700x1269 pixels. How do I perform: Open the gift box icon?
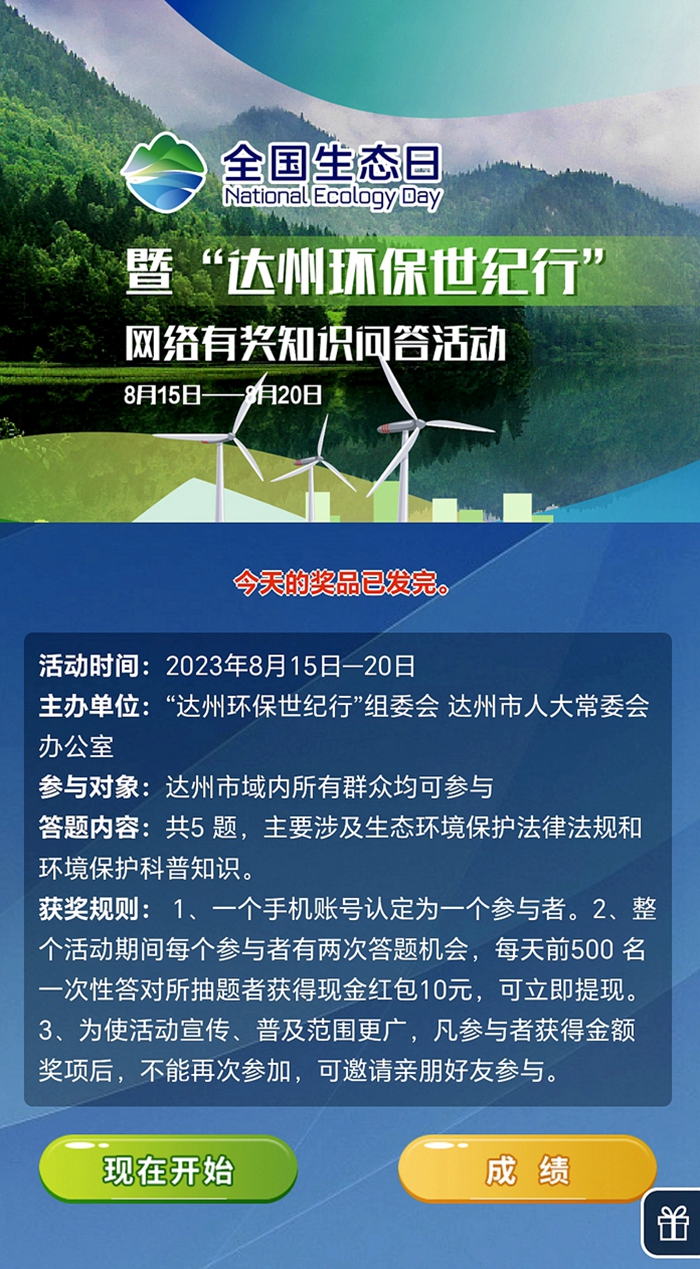coord(673,1223)
